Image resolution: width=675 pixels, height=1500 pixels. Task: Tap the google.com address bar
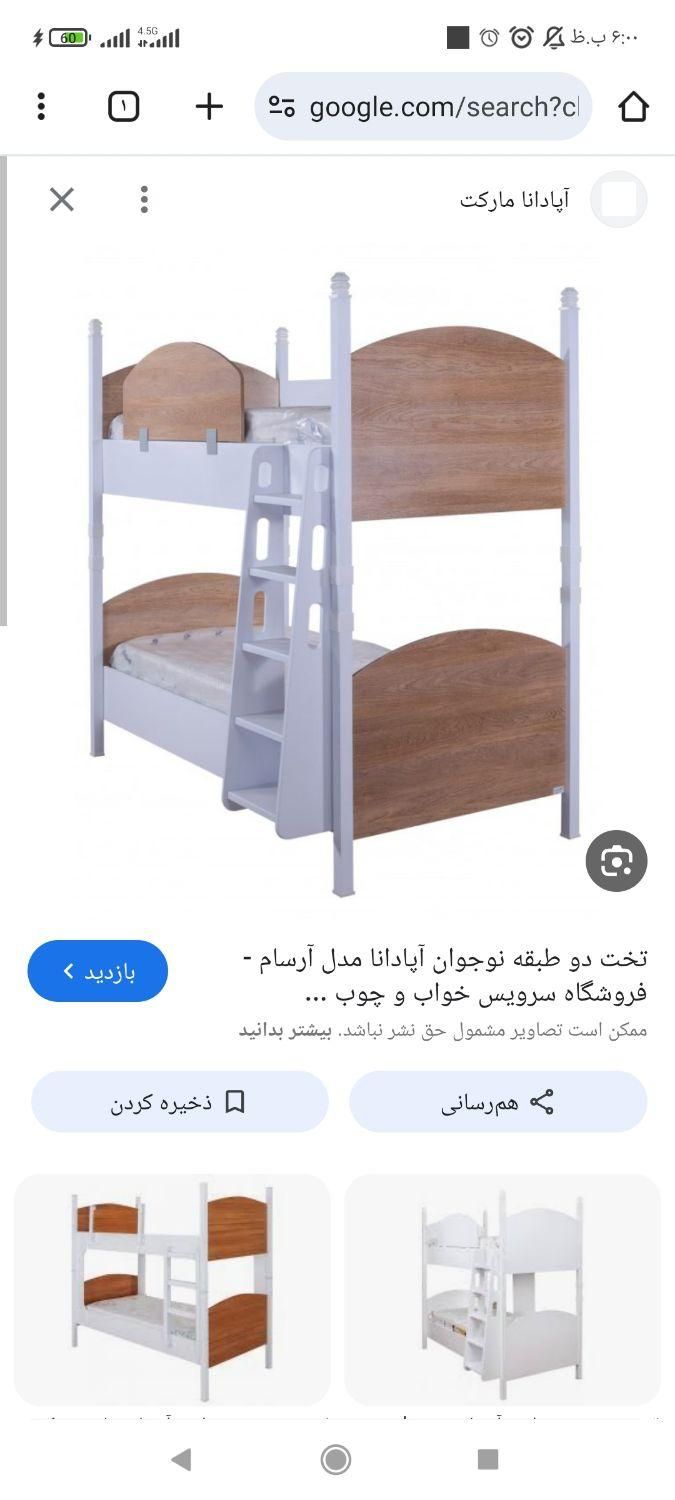pyautogui.click(x=430, y=107)
